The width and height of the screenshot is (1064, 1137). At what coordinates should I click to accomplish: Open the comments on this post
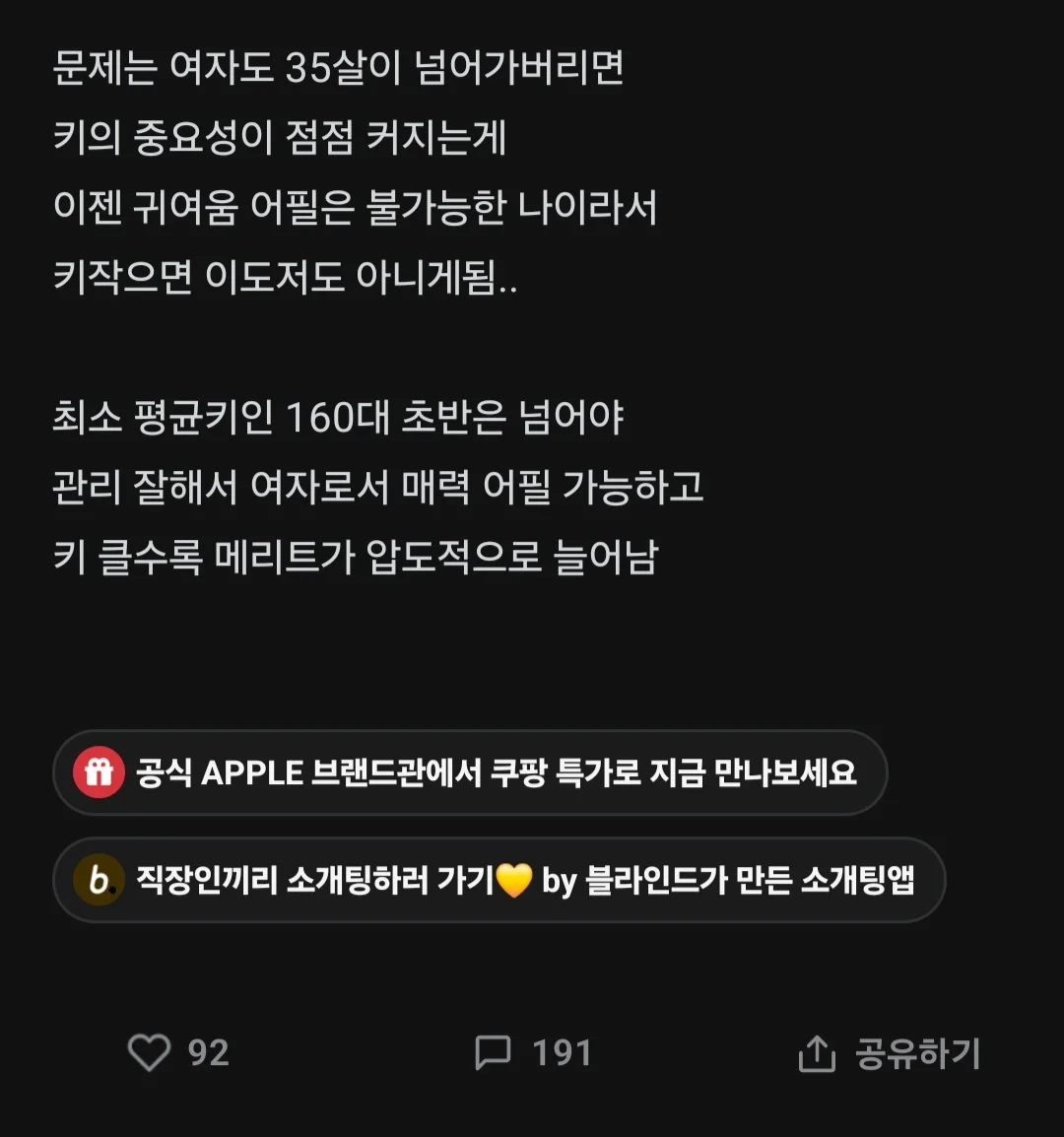[x=494, y=1052]
